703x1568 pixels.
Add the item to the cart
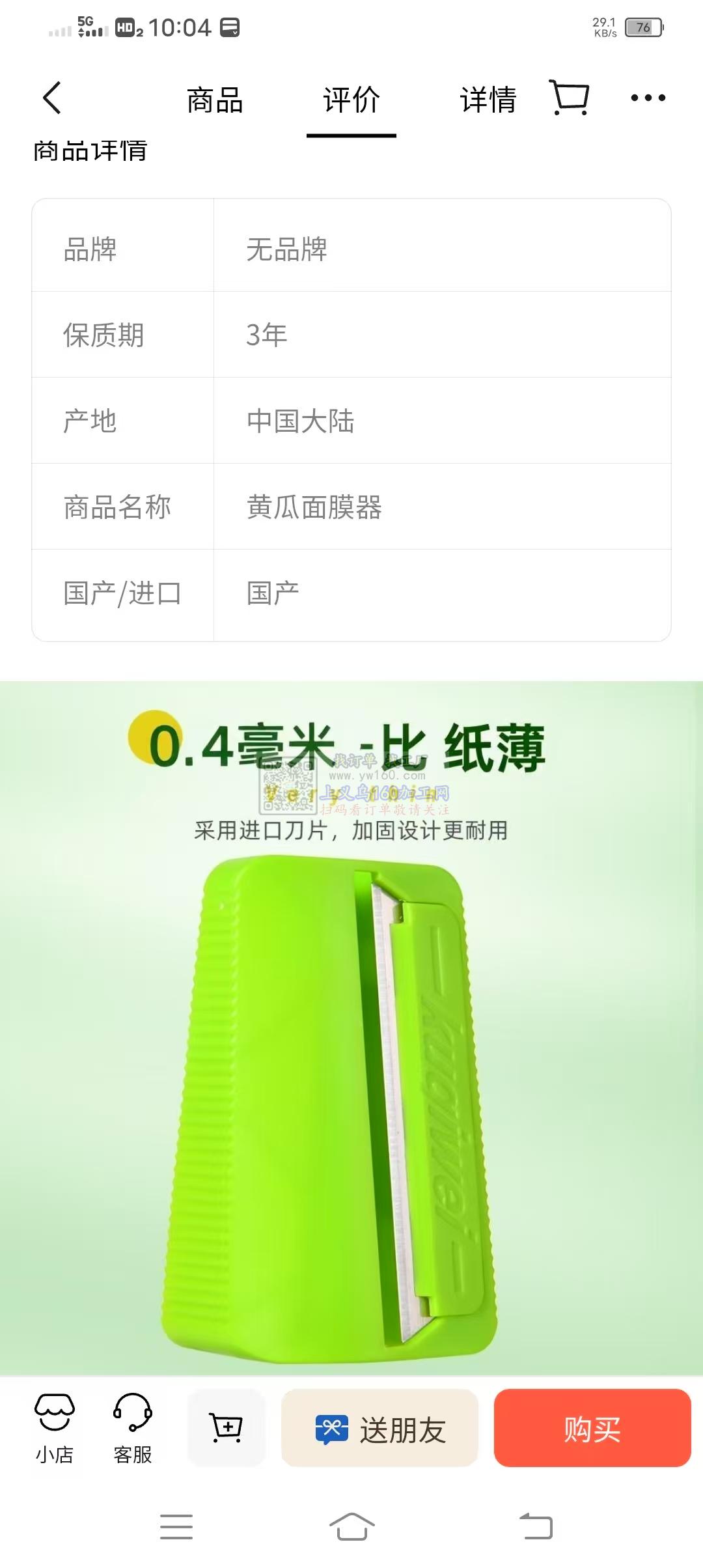point(227,1427)
